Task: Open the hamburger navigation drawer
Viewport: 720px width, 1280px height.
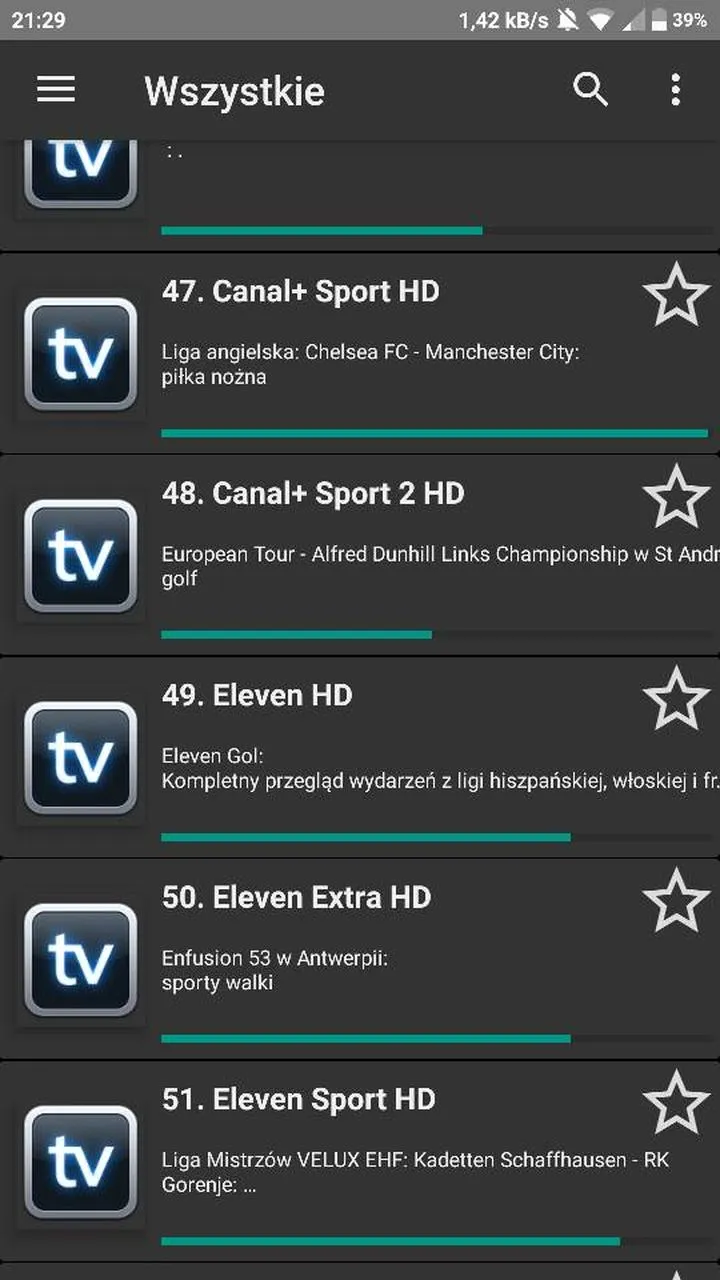Action: (x=56, y=90)
